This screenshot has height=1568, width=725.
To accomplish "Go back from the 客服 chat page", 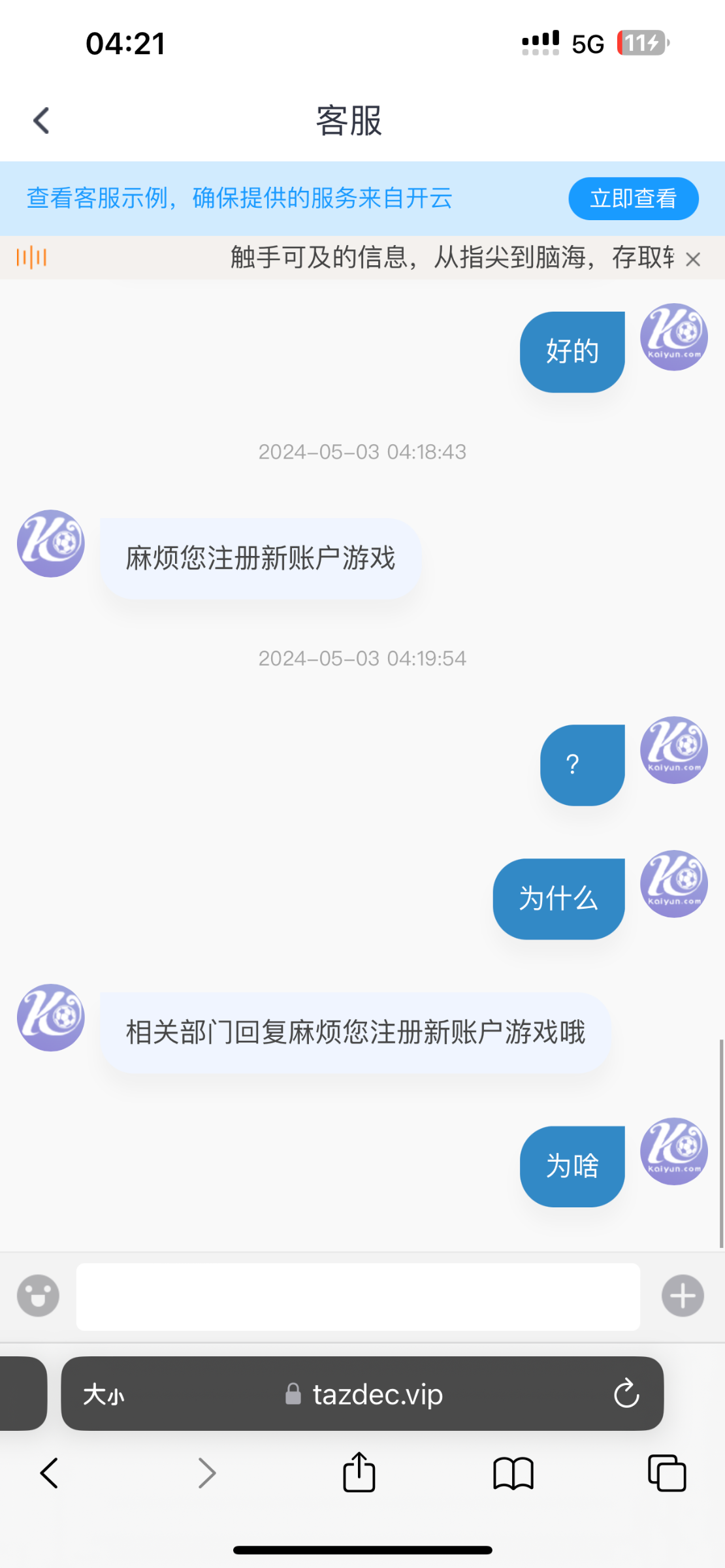I will point(41,121).
